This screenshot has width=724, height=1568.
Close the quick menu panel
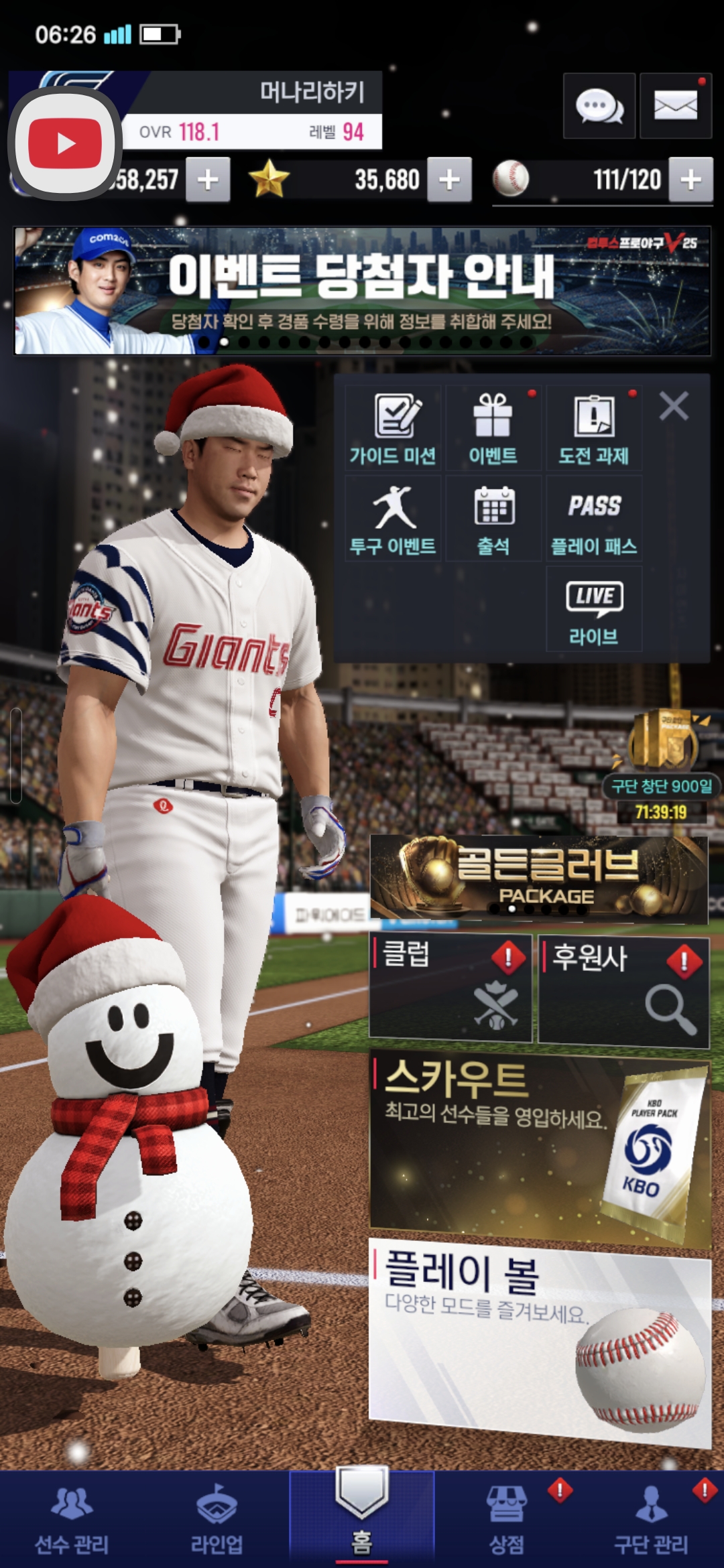tap(673, 406)
